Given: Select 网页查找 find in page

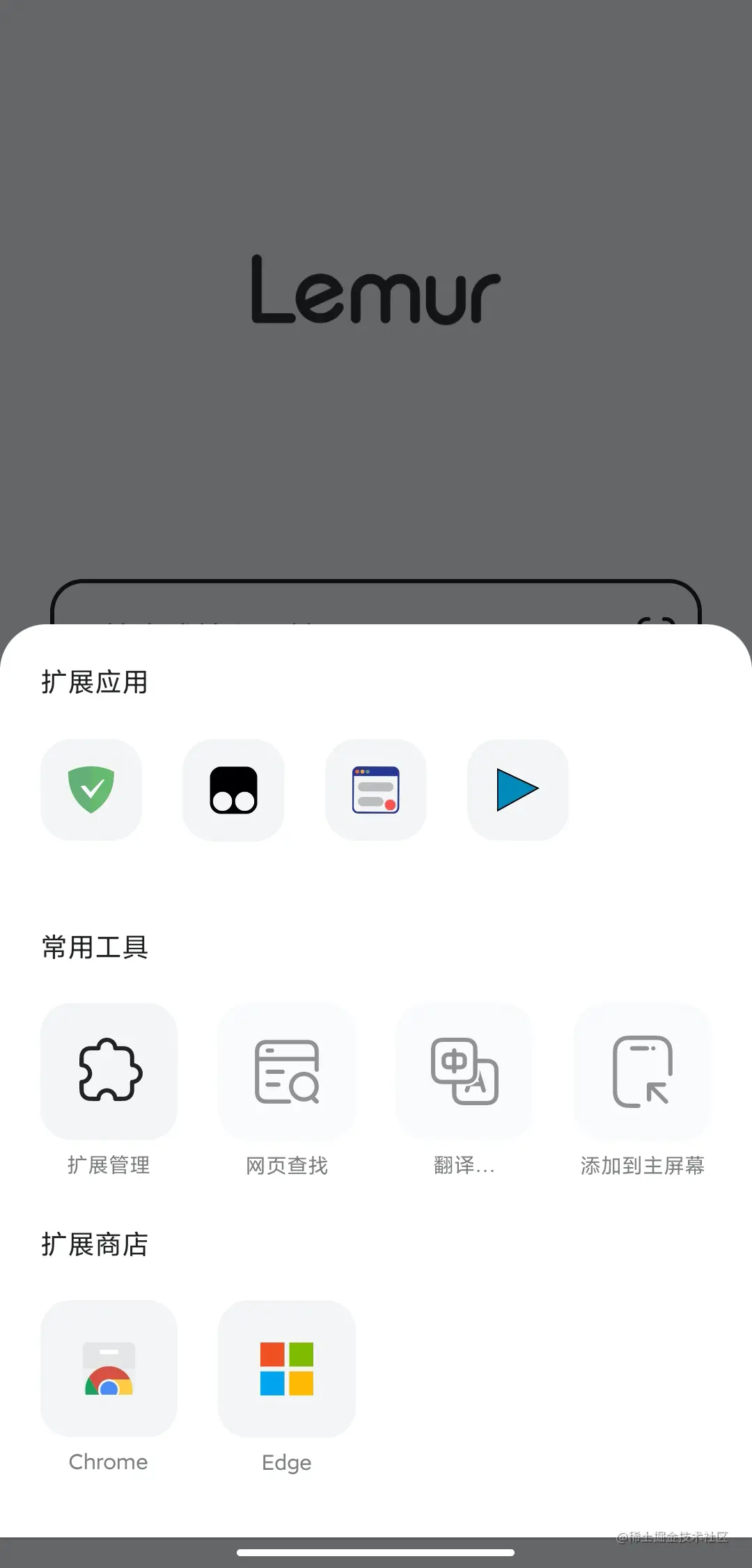Looking at the screenshot, I should (x=287, y=1072).
